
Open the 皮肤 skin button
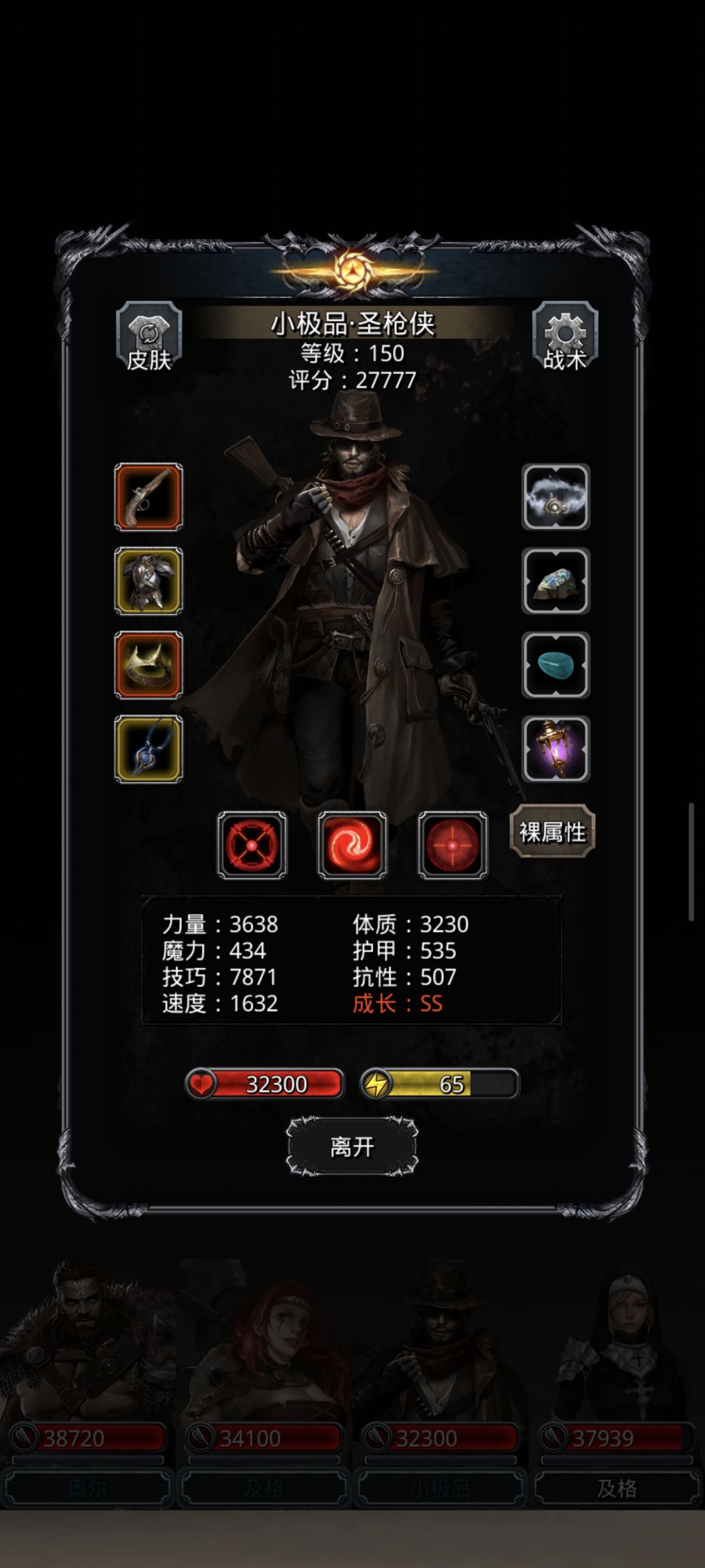(x=148, y=338)
